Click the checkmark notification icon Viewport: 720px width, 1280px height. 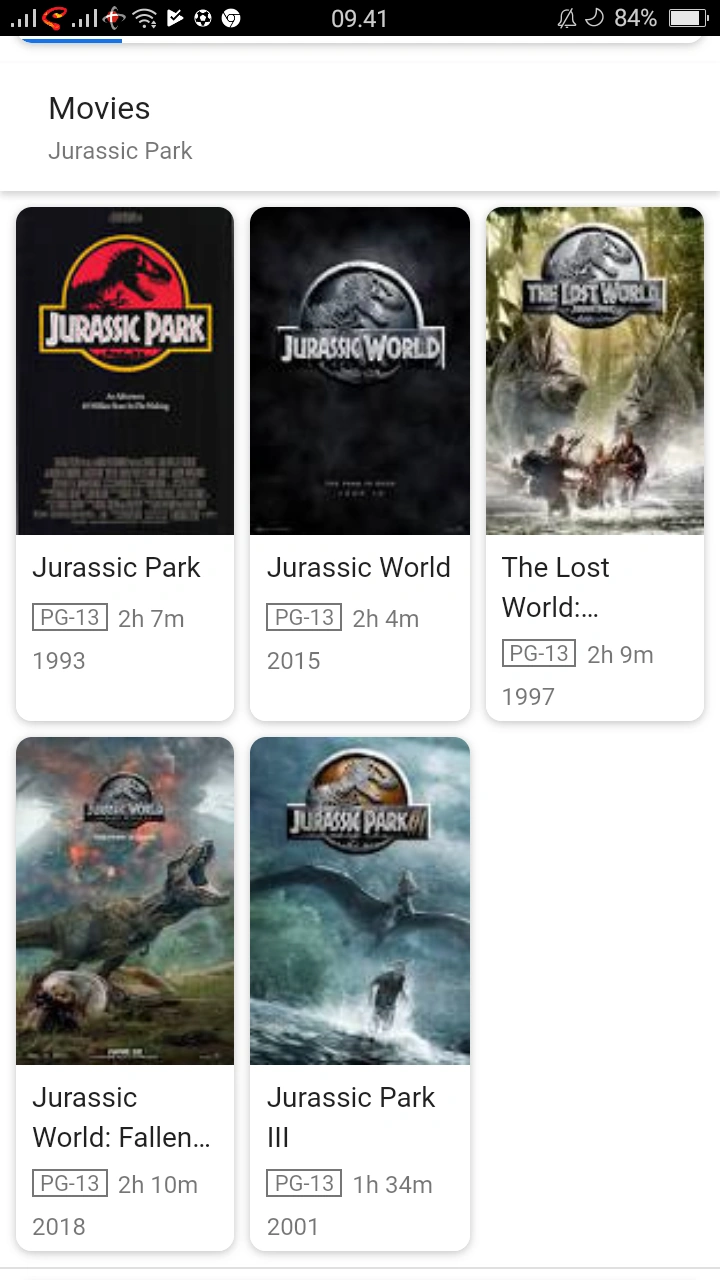pos(175,18)
